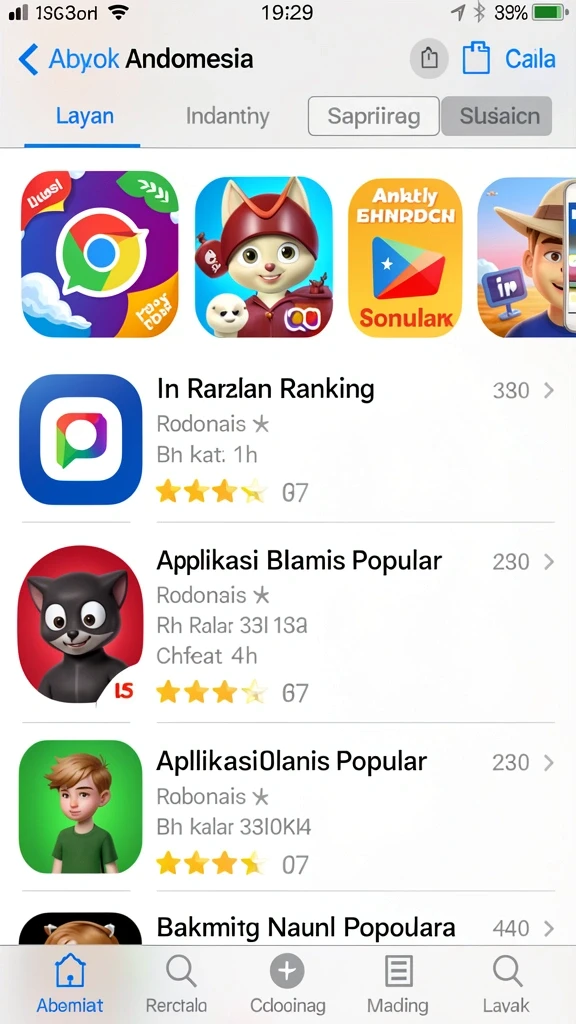Go to the Abemiat home tab
The height and width of the screenshot is (1024, 576).
[70, 984]
